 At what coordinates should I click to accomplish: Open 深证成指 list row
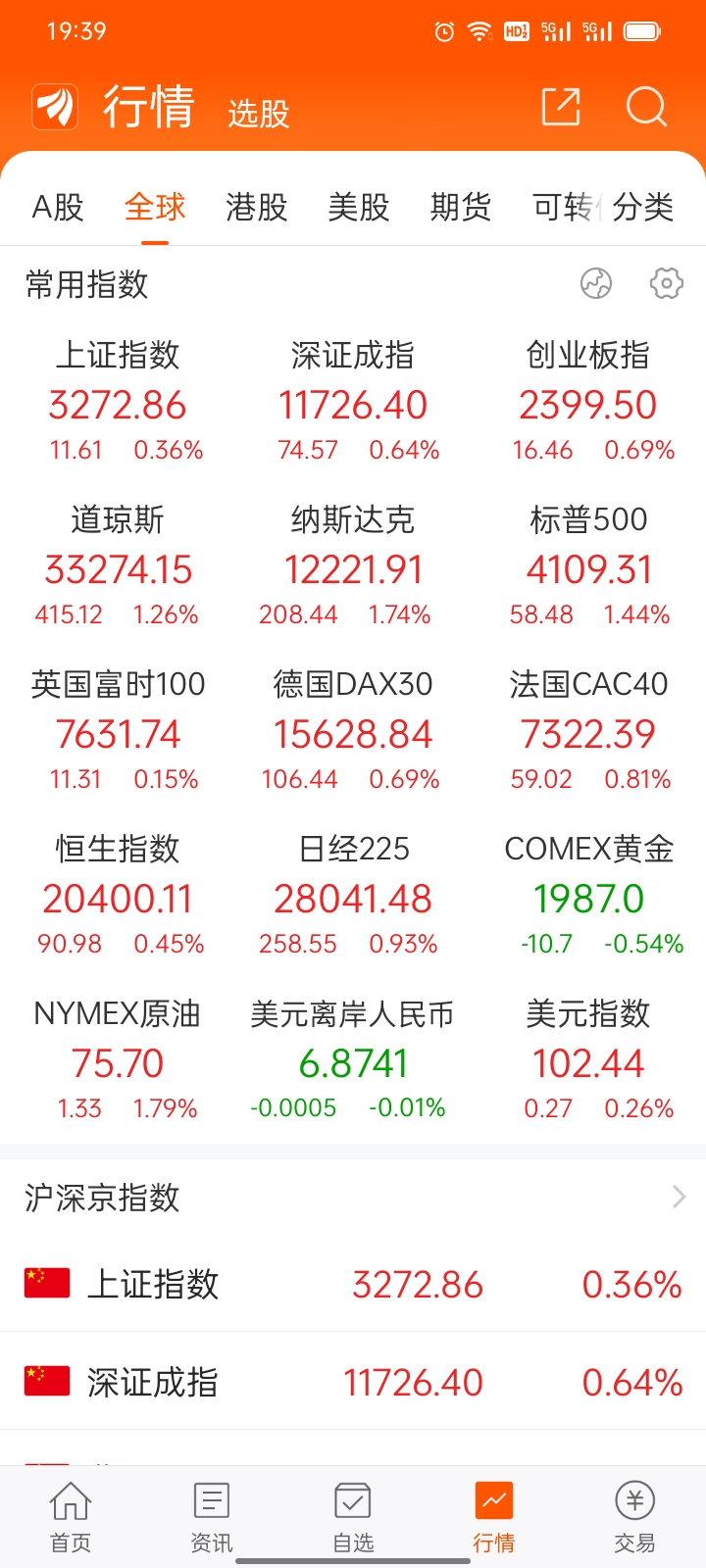(353, 1382)
